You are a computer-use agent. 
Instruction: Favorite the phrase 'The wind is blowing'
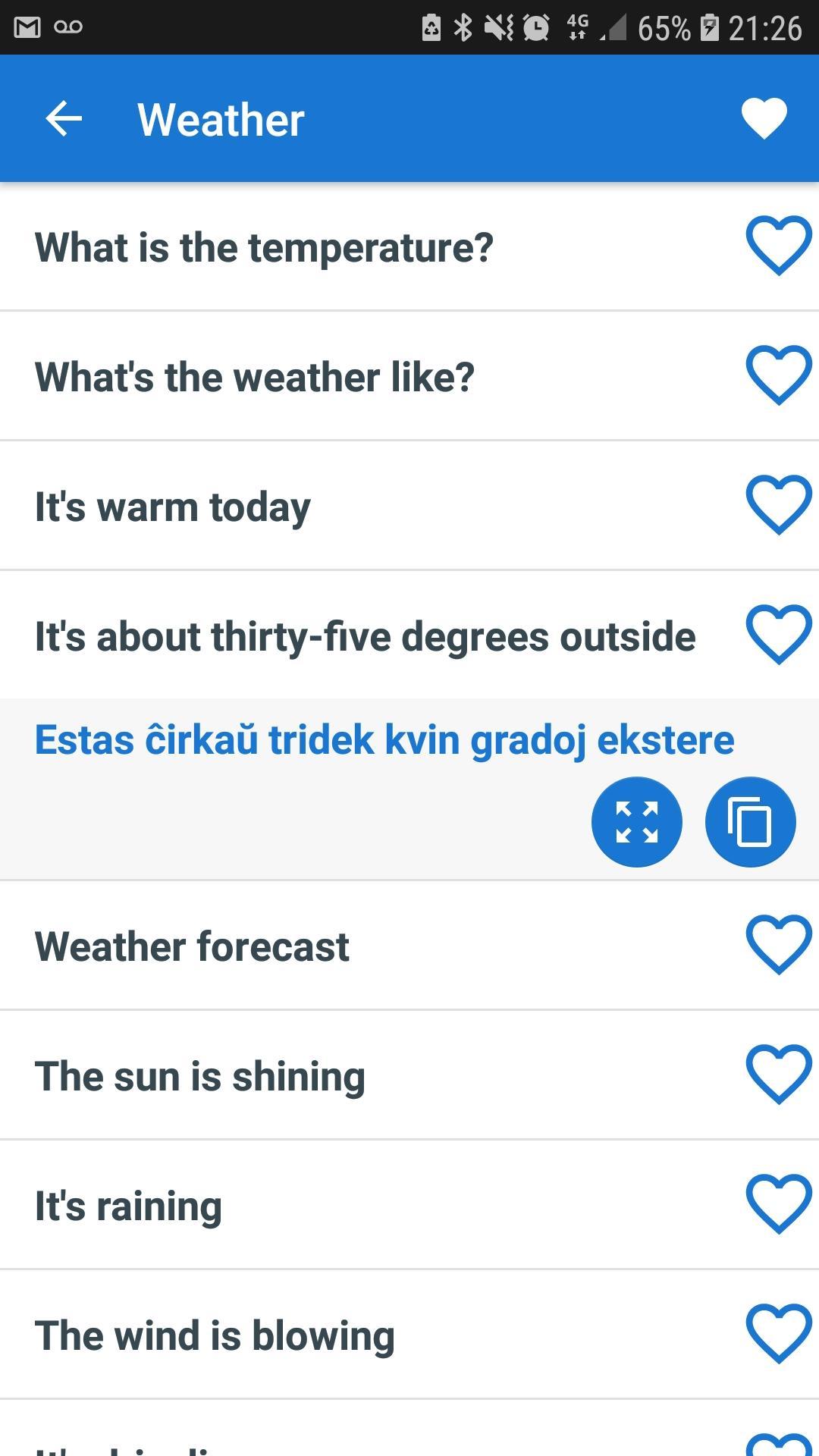[779, 1334]
